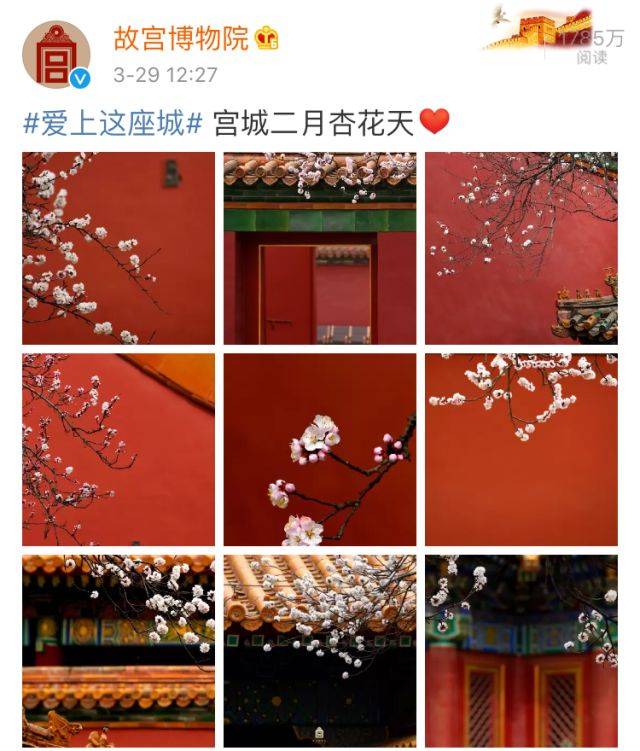Screen dimensions: 640x751
Task: View the red doorway under green eaves photo
Action: 320,248
